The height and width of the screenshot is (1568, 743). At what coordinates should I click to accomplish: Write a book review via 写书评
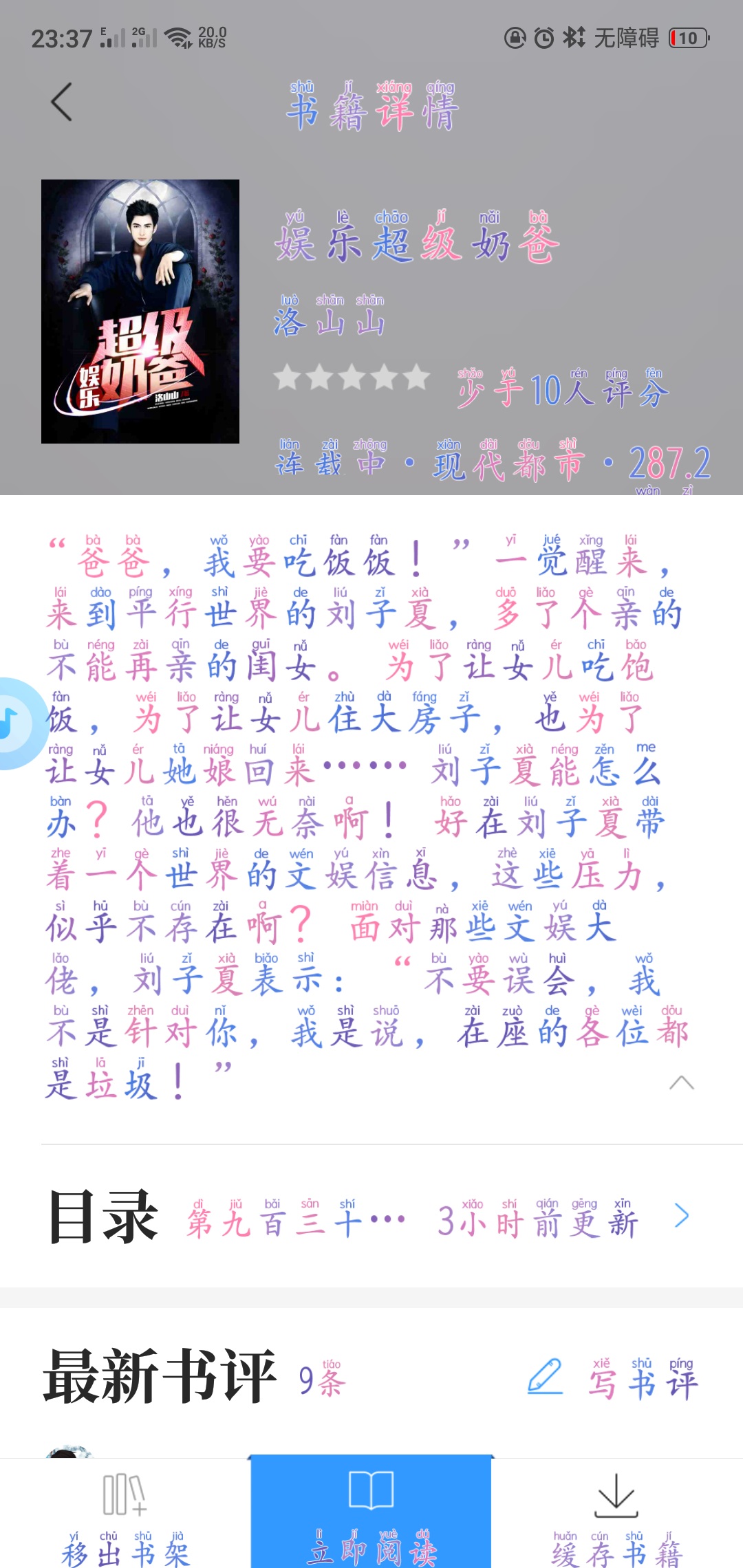pos(614,1380)
